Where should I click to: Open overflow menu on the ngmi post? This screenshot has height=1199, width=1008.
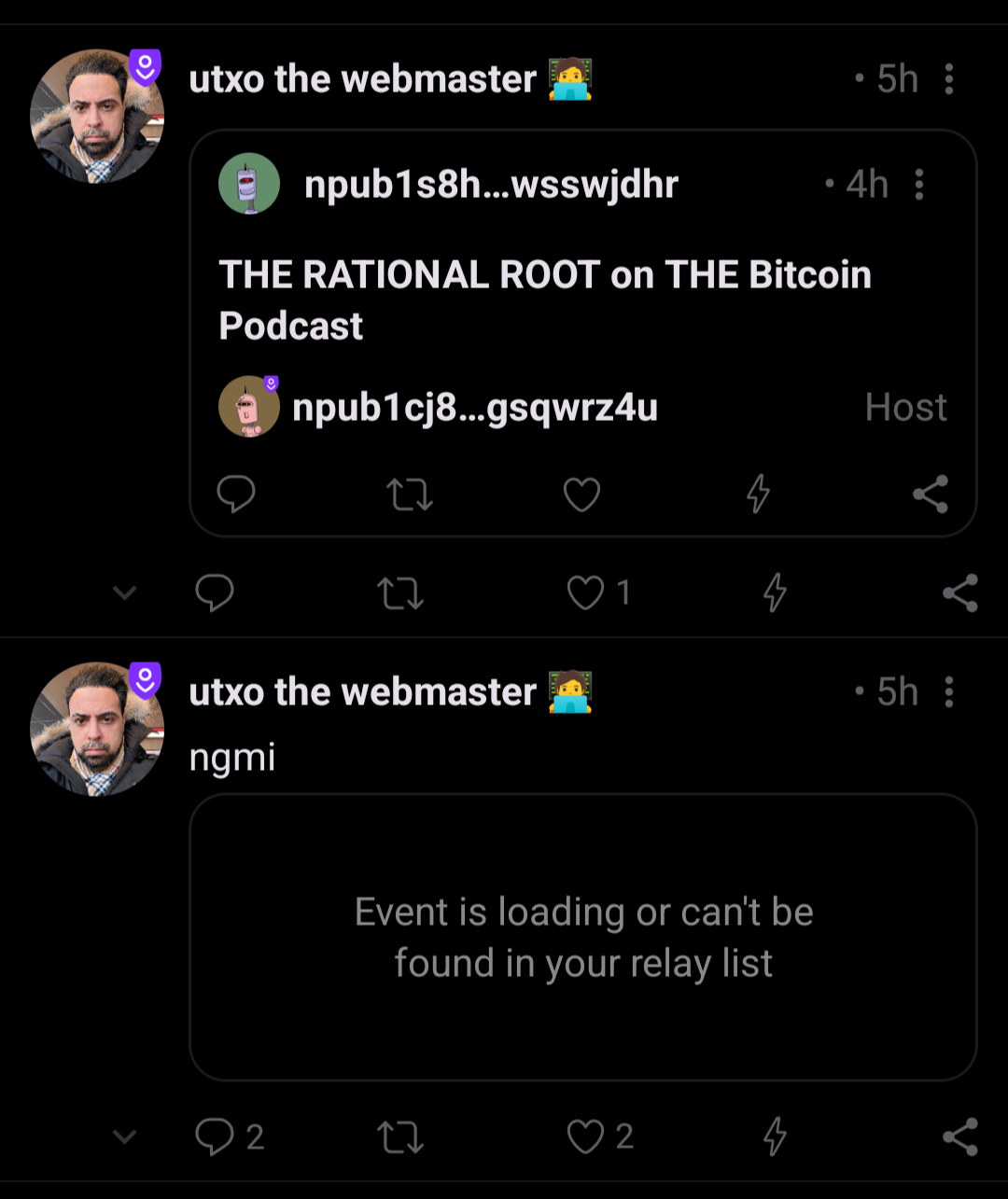click(948, 692)
